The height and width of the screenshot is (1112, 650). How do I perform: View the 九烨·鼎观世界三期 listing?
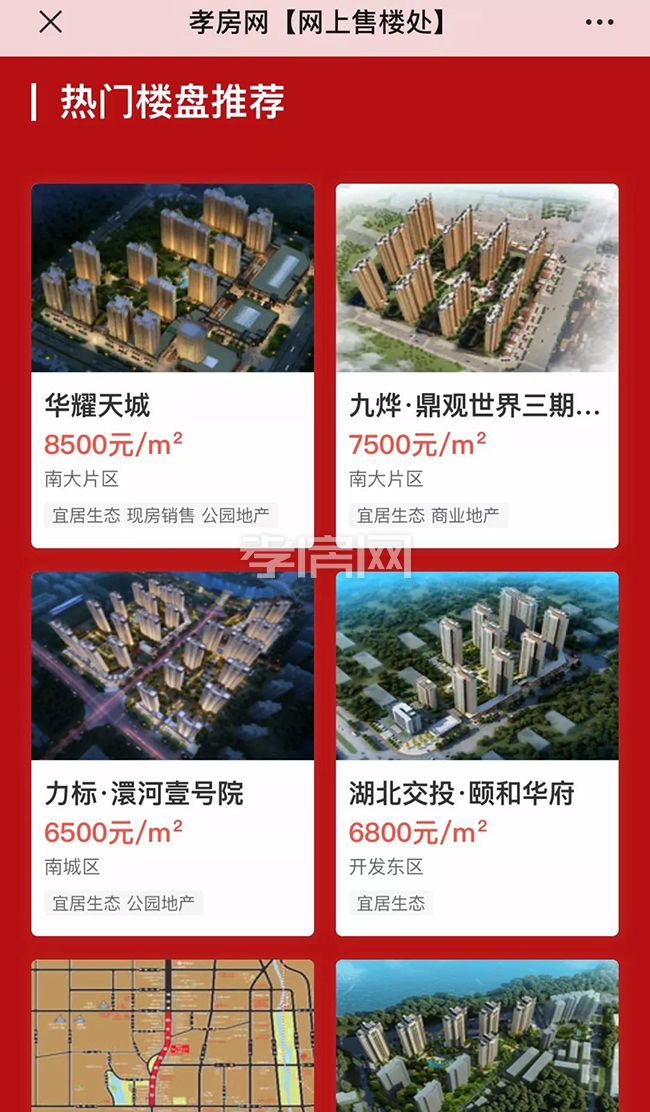[x=477, y=365]
